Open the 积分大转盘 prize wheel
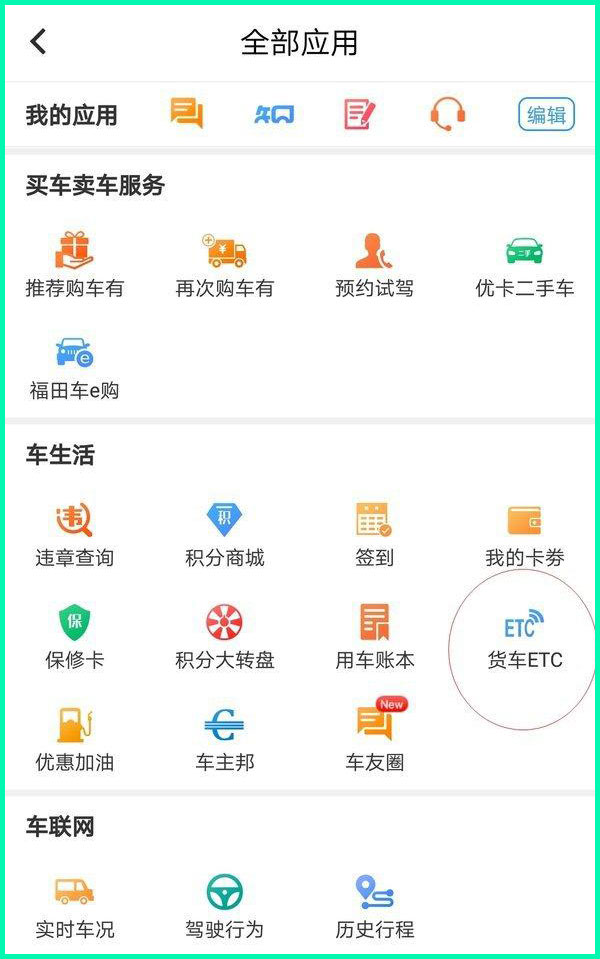Viewport: 600px width, 959px height. click(224, 637)
